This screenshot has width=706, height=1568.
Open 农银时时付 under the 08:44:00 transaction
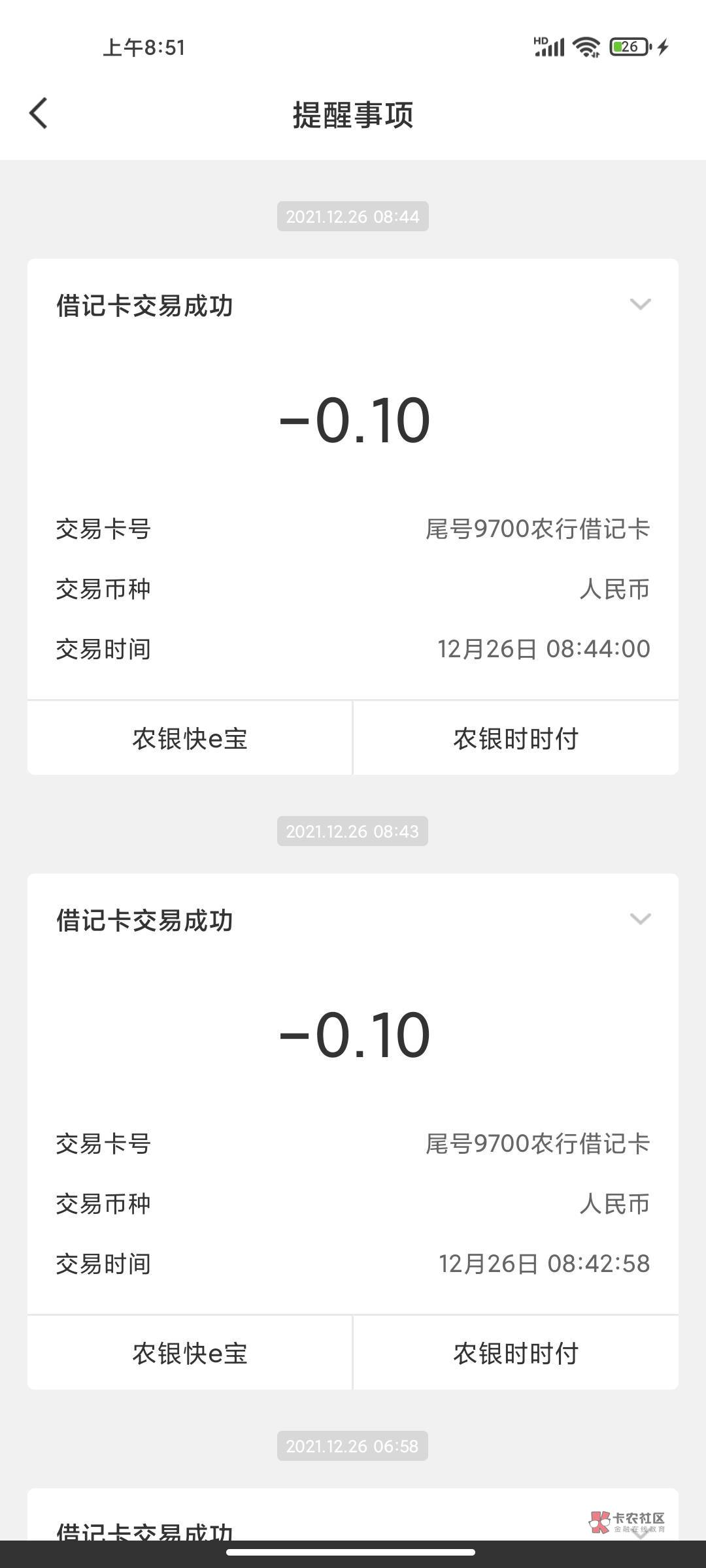click(516, 739)
